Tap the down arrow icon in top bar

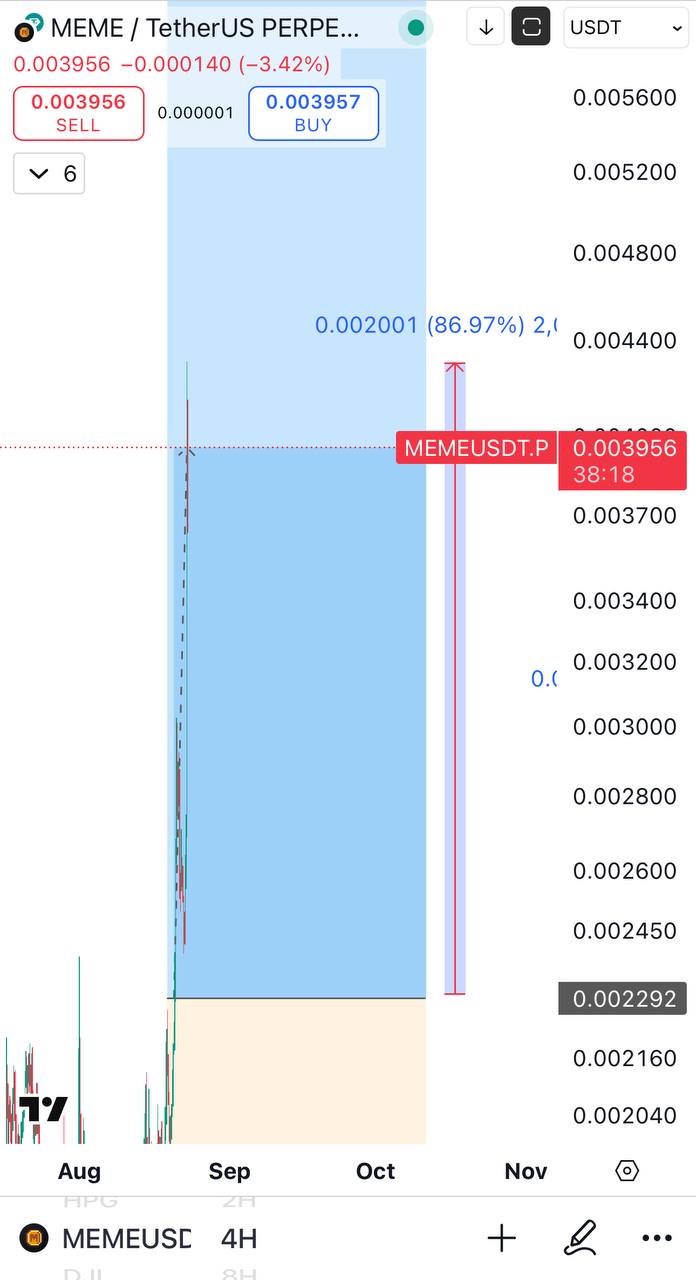point(486,28)
